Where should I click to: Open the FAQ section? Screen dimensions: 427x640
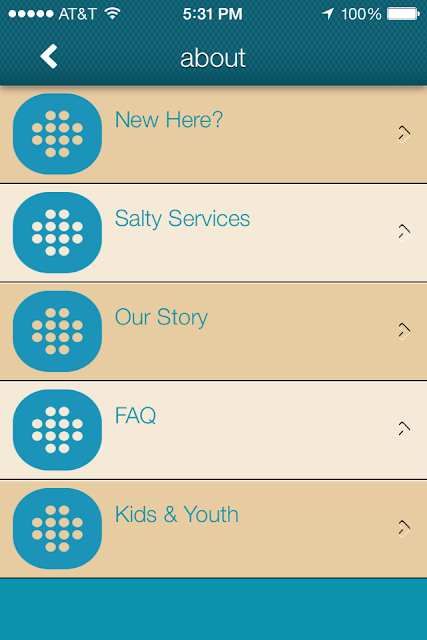(x=214, y=430)
